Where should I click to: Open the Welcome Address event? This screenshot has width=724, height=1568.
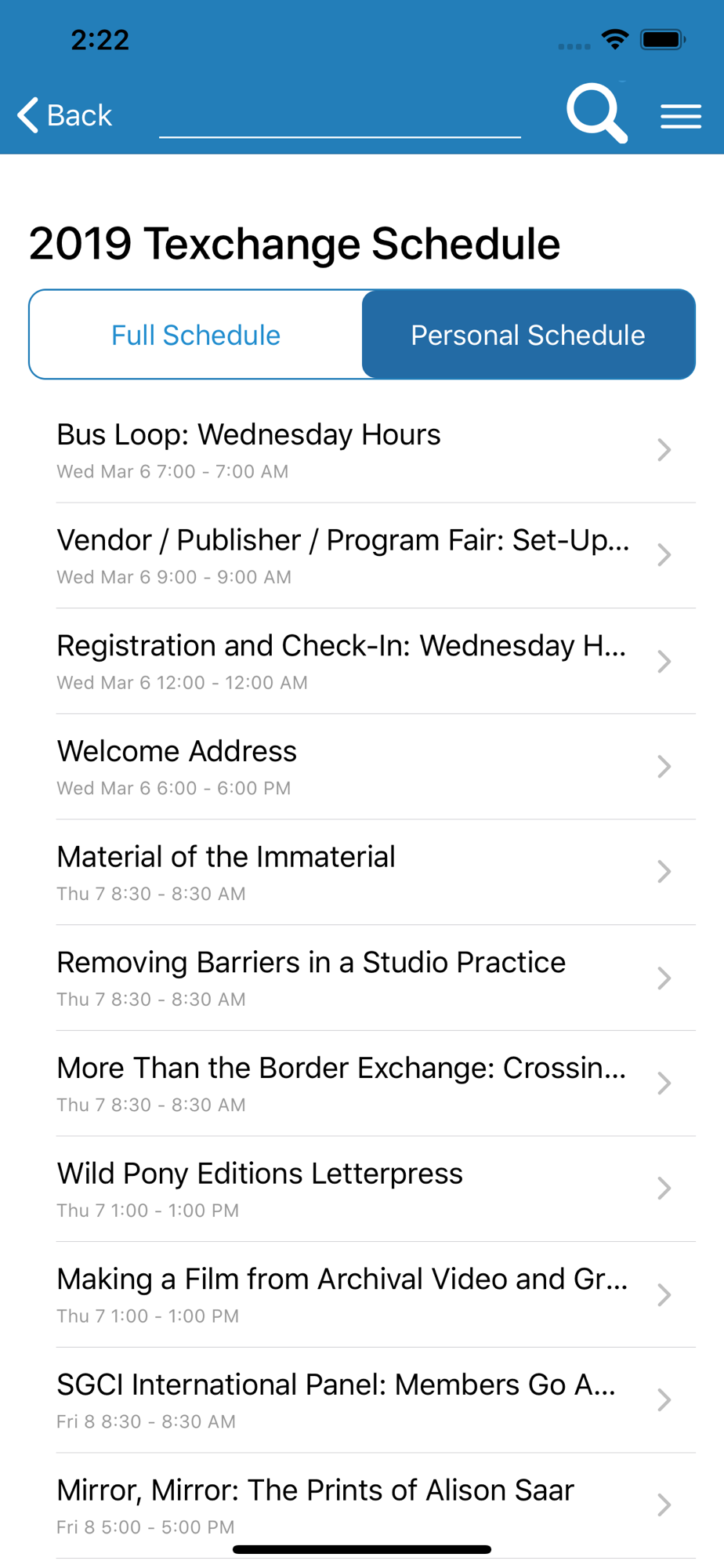[362, 767]
